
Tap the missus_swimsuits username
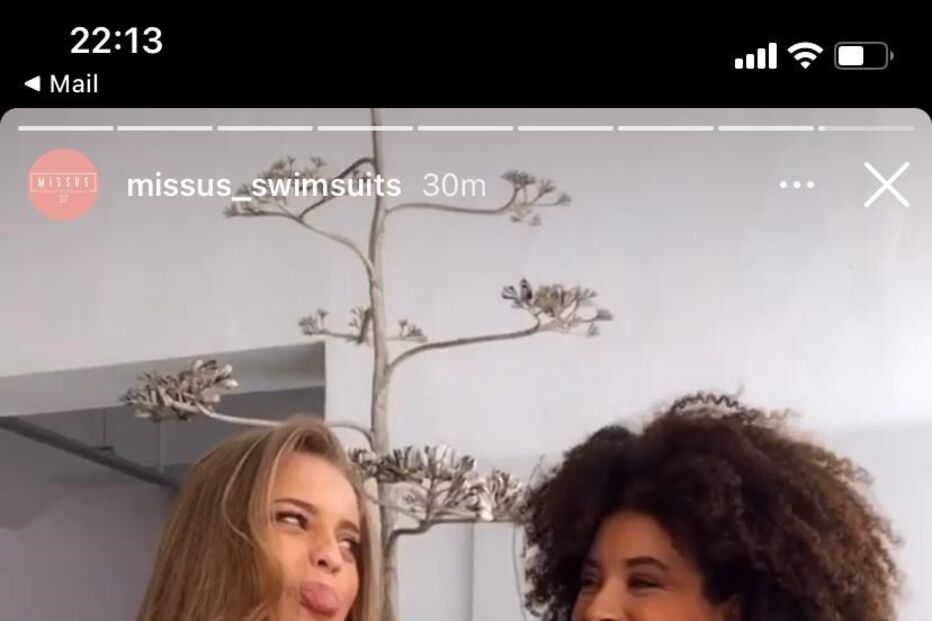(x=264, y=185)
